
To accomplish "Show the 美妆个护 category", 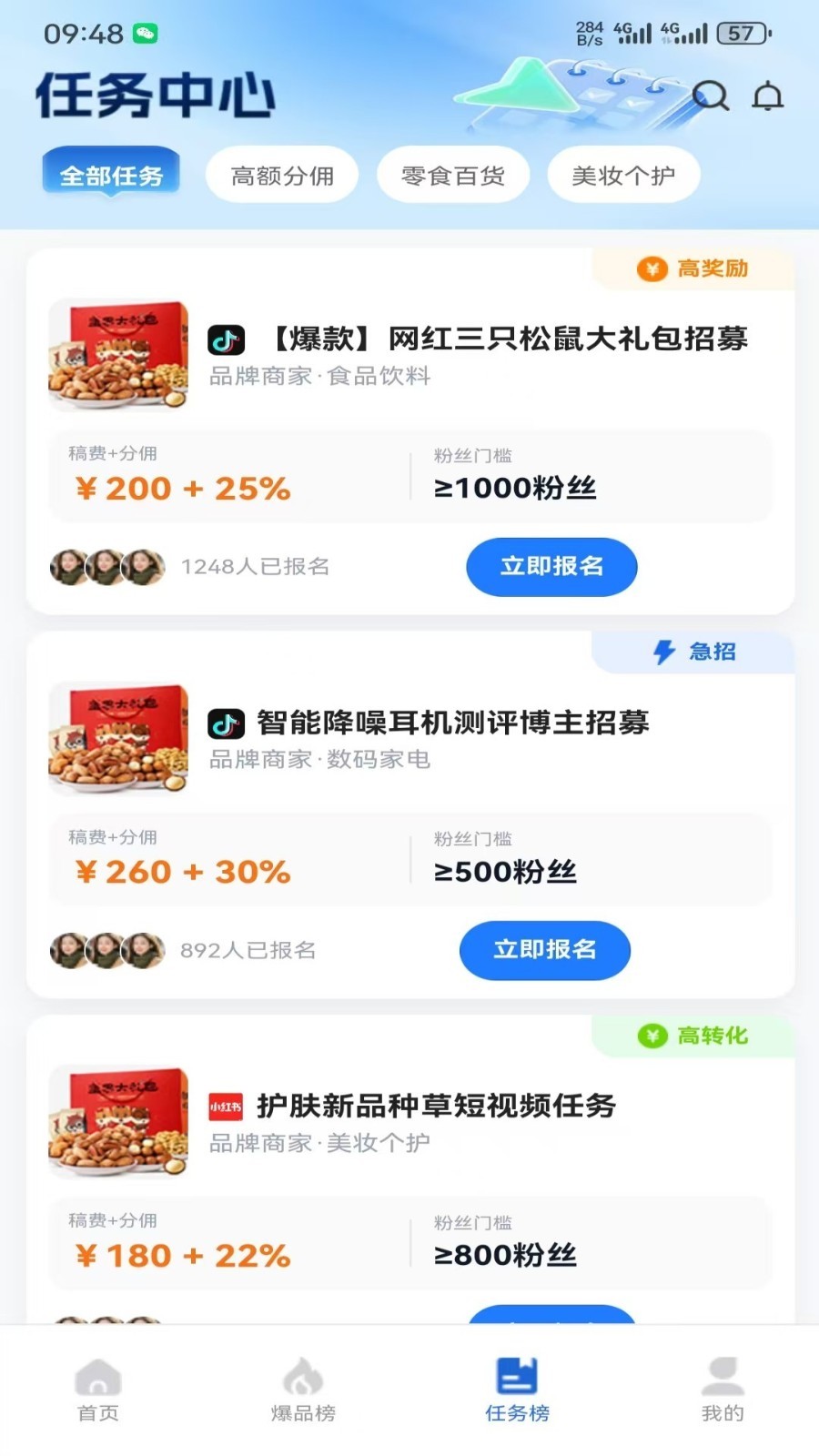I will (623, 175).
